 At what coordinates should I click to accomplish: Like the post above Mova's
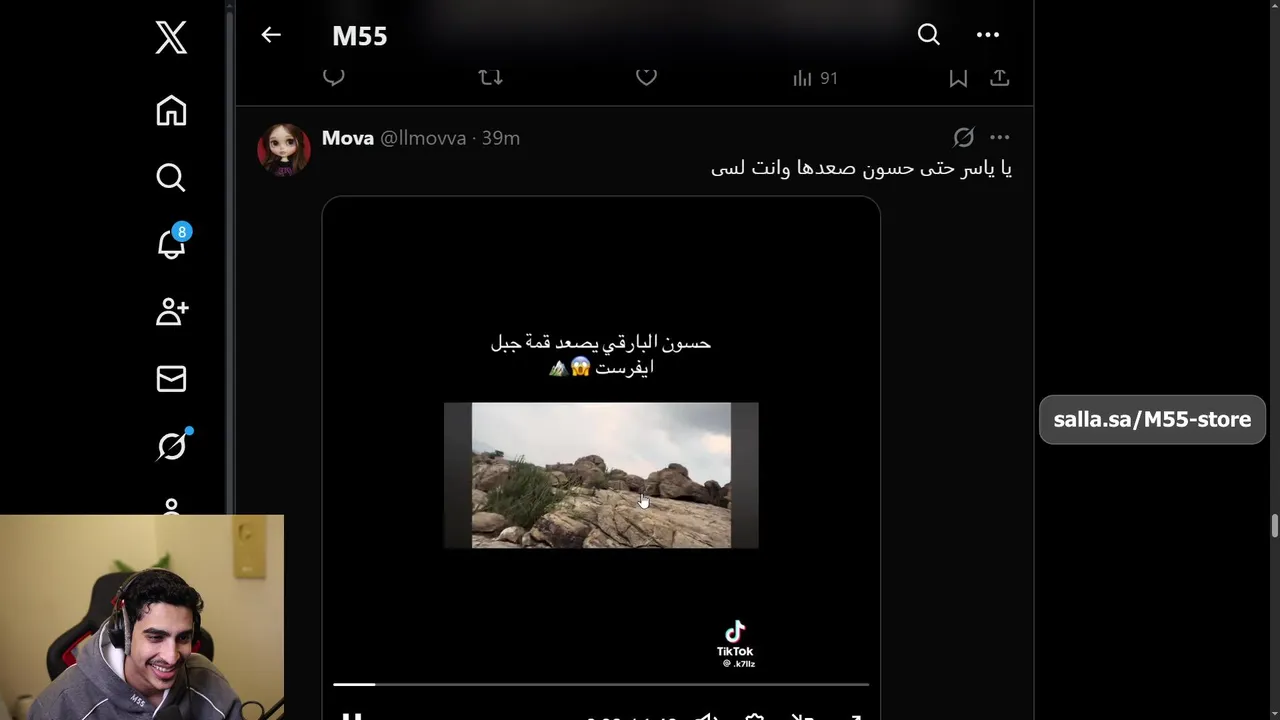coord(646,78)
